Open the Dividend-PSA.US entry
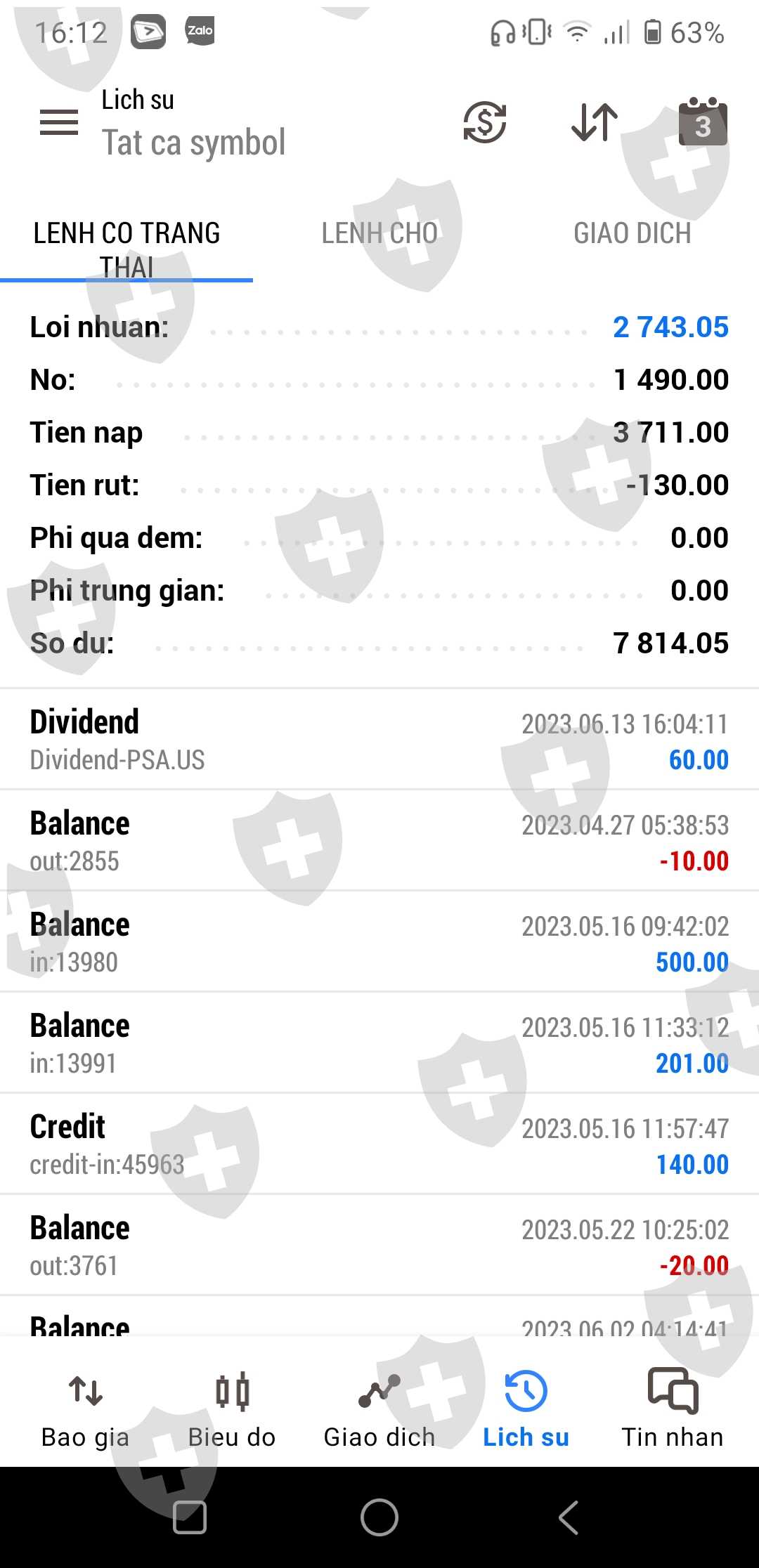This screenshot has height=1568, width=759. point(379,740)
